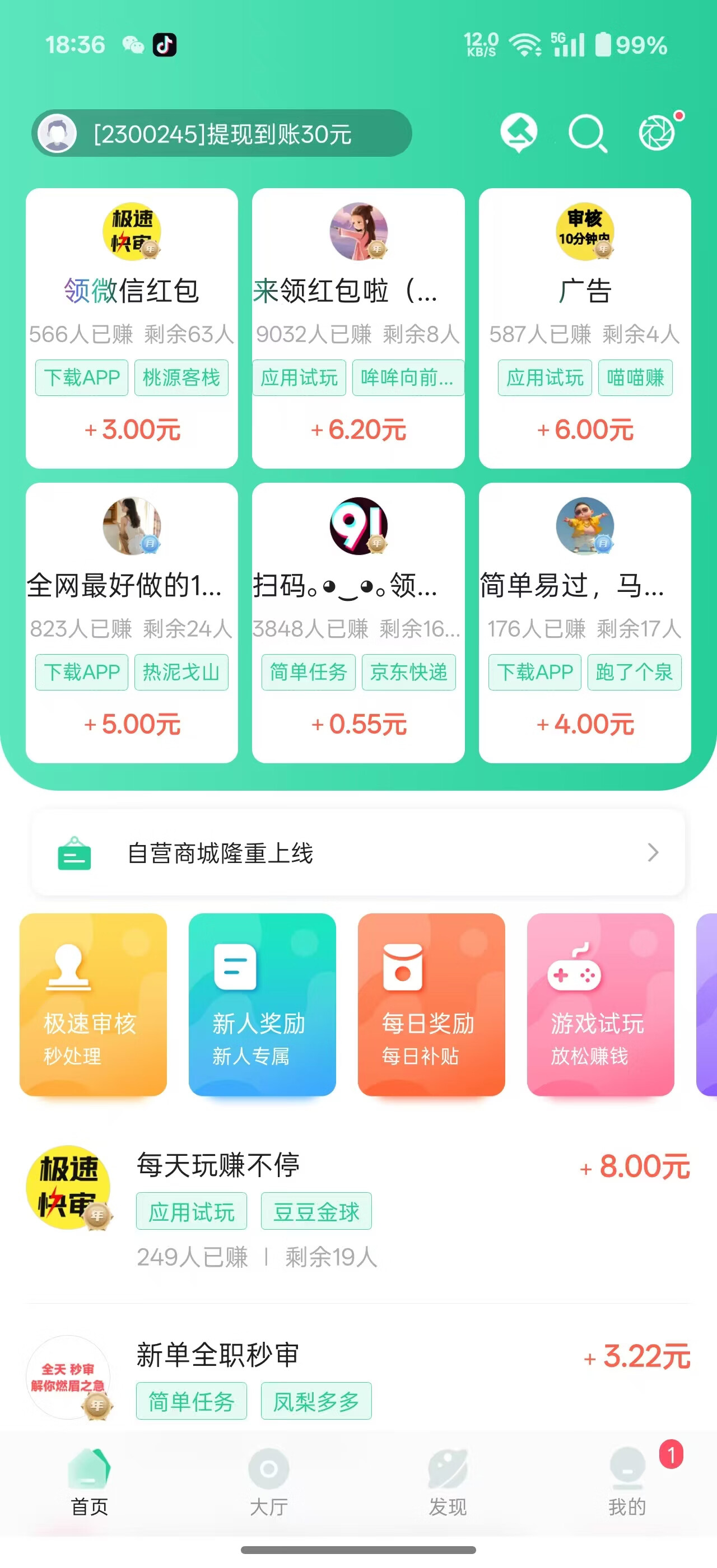Open the 新人奖励 category tile
The width and height of the screenshot is (717, 1568).
(x=262, y=1004)
